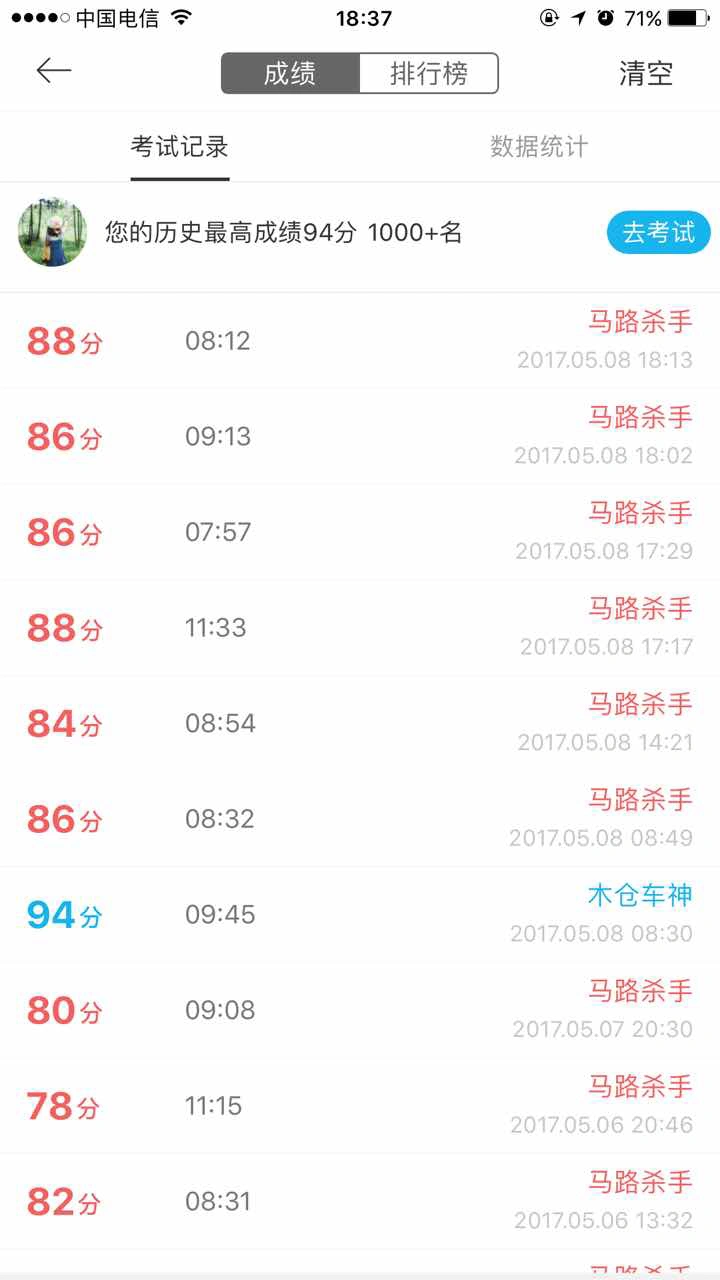View the 94分 木仓车神 record

[360, 914]
